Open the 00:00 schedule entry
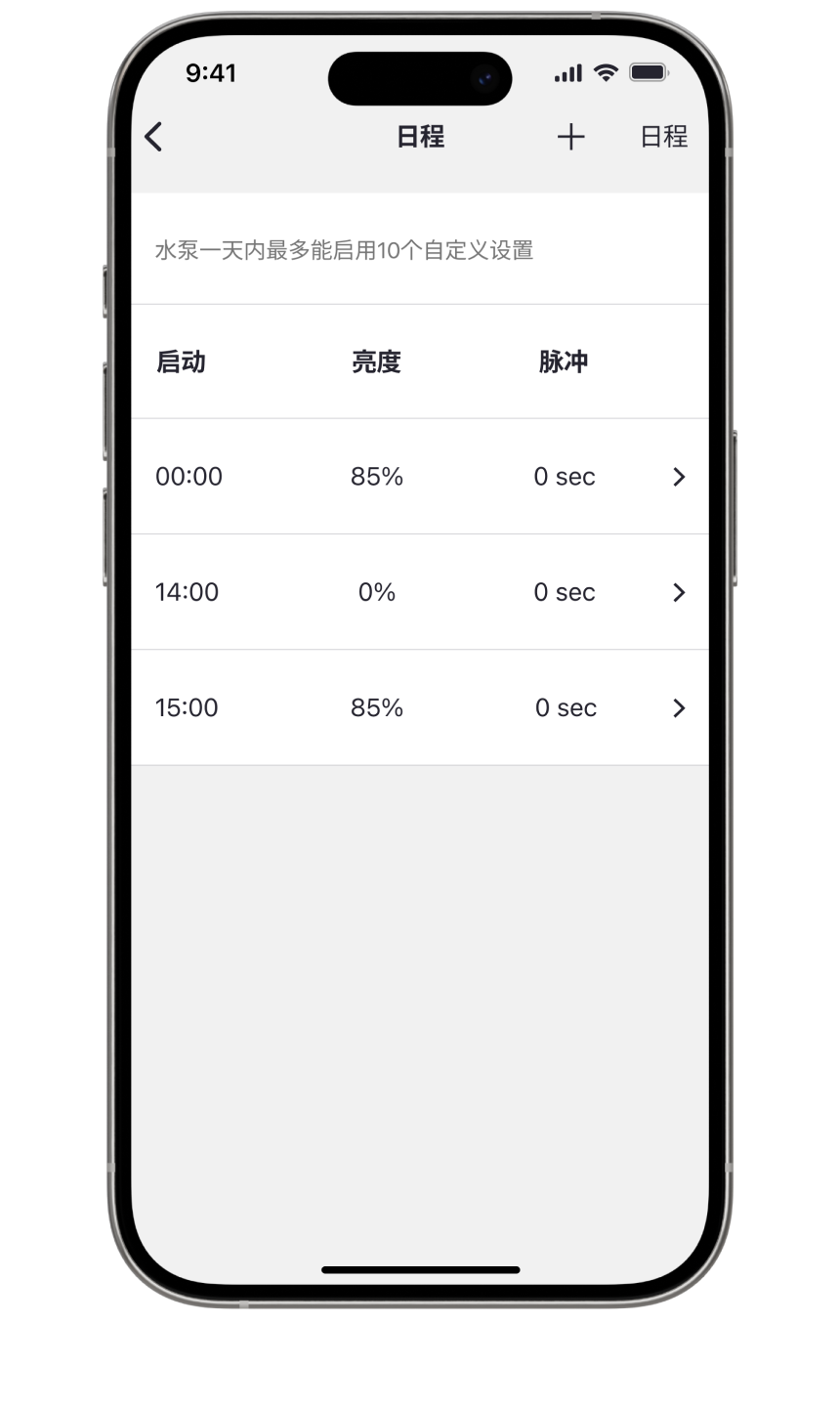840x1407 pixels. (420, 477)
